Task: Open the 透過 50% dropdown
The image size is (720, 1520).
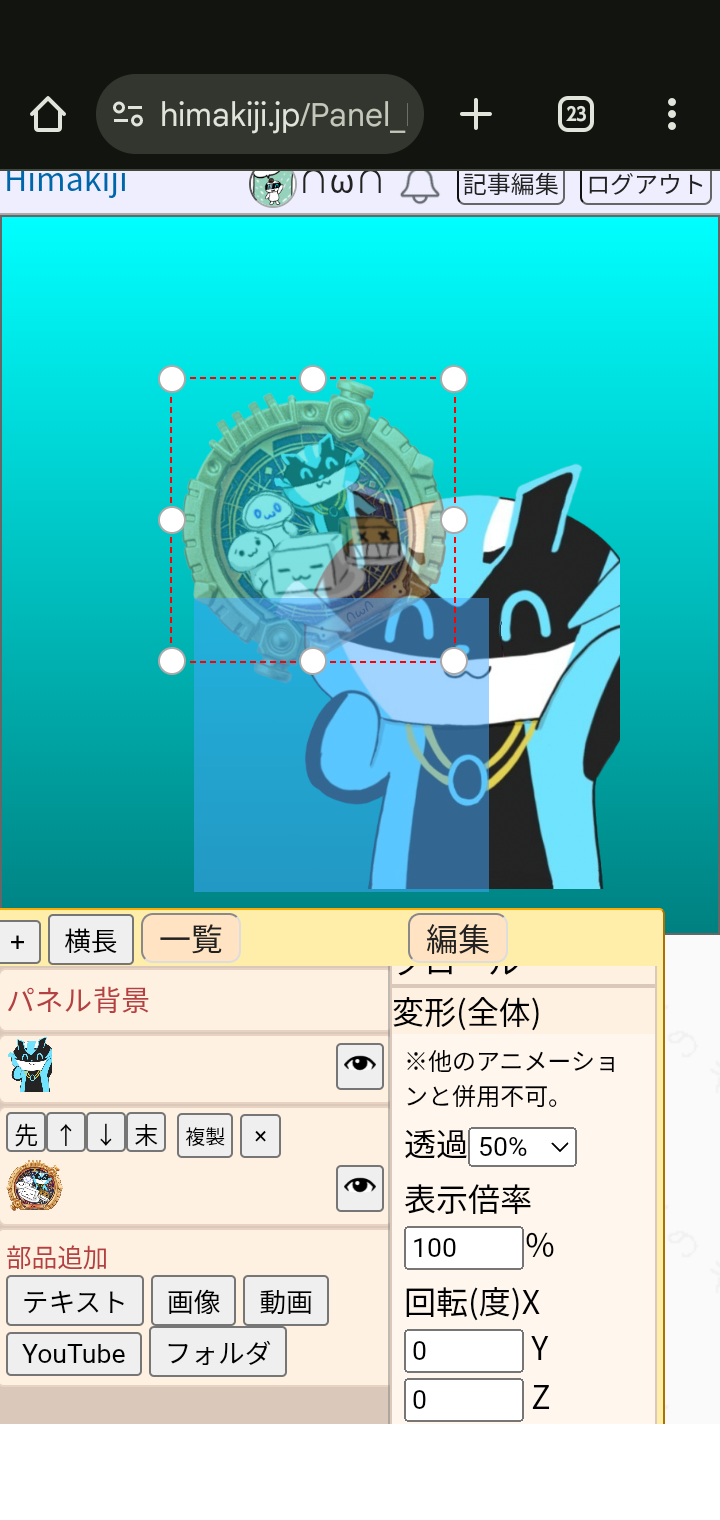Action: (x=522, y=1147)
